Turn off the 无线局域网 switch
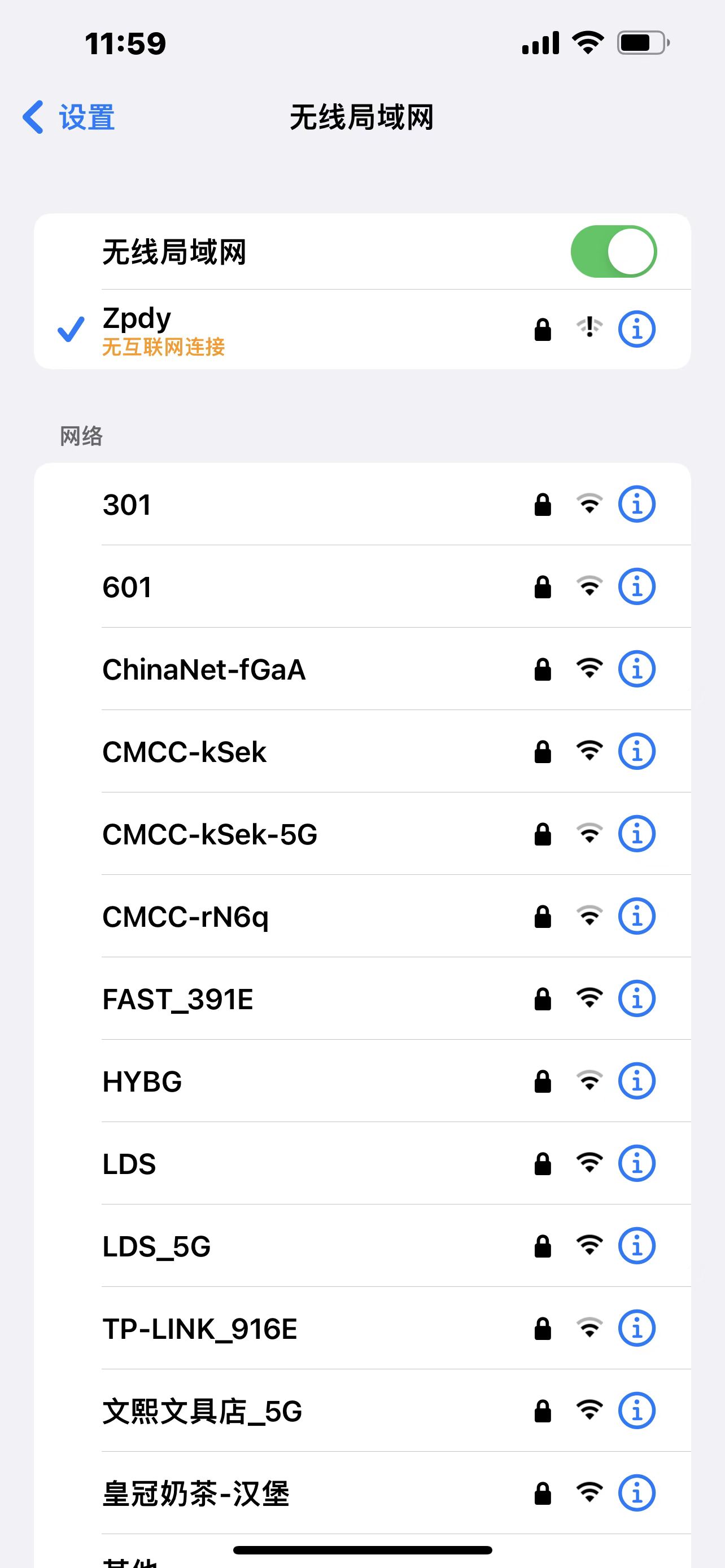The height and width of the screenshot is (1568, 725). (x=613, y=251)
